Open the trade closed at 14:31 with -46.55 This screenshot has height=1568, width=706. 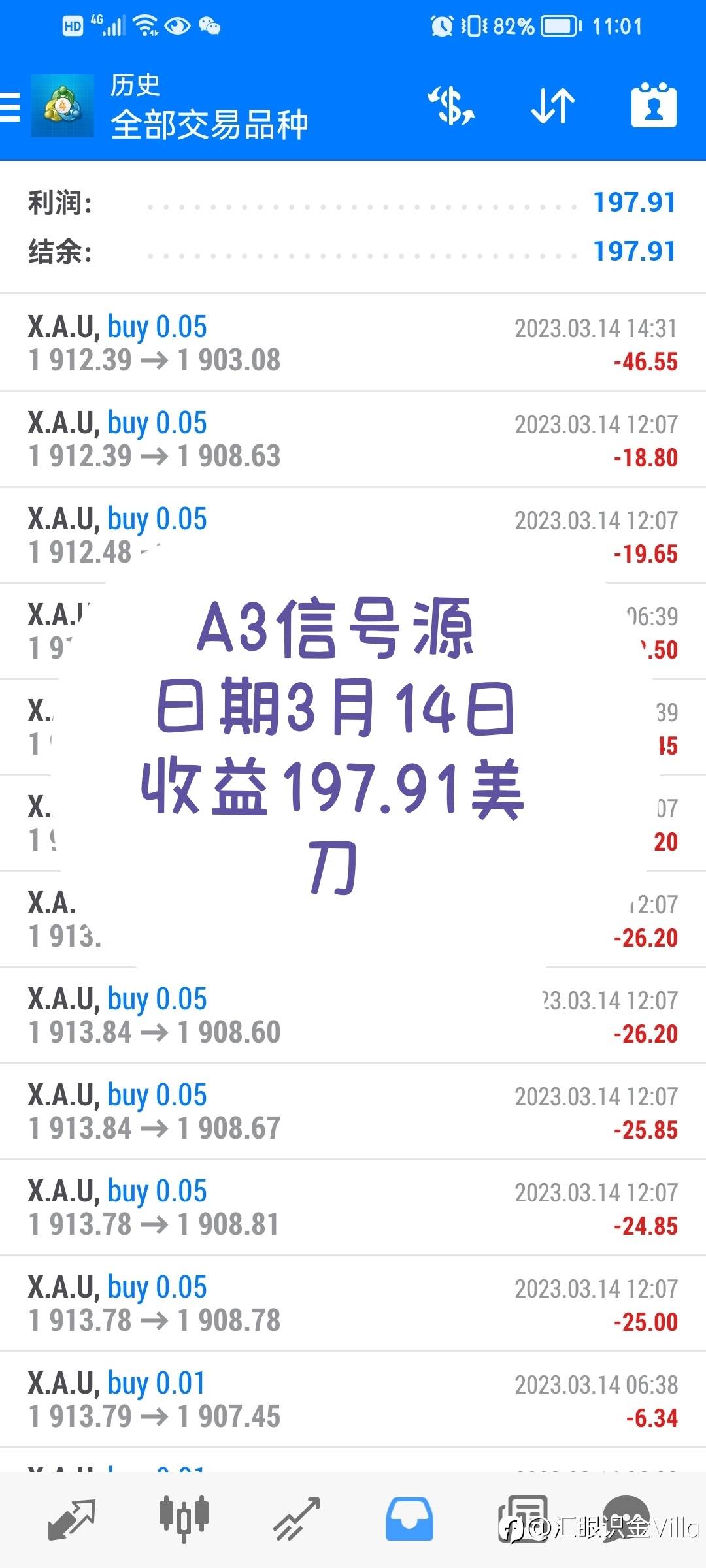coord(353,343)
